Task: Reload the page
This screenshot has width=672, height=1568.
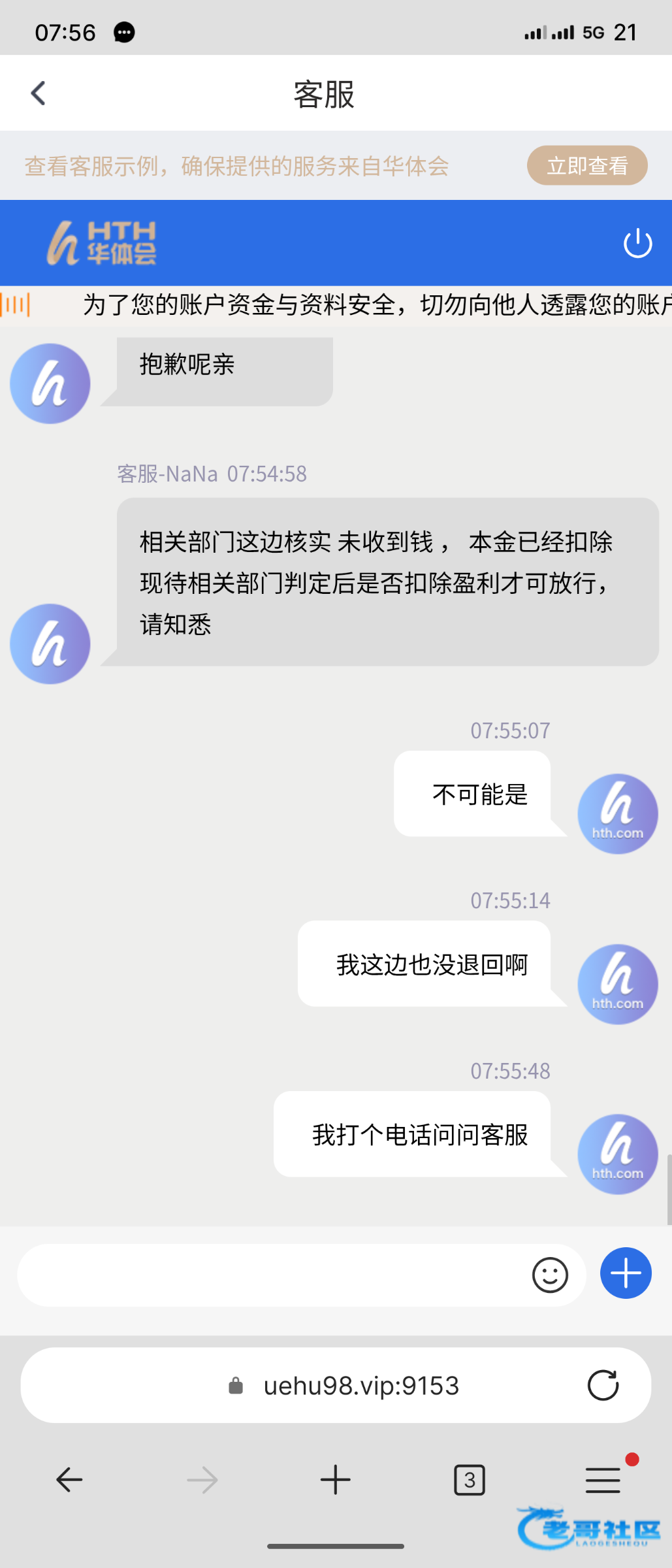Action: [x=603, y=1385]
